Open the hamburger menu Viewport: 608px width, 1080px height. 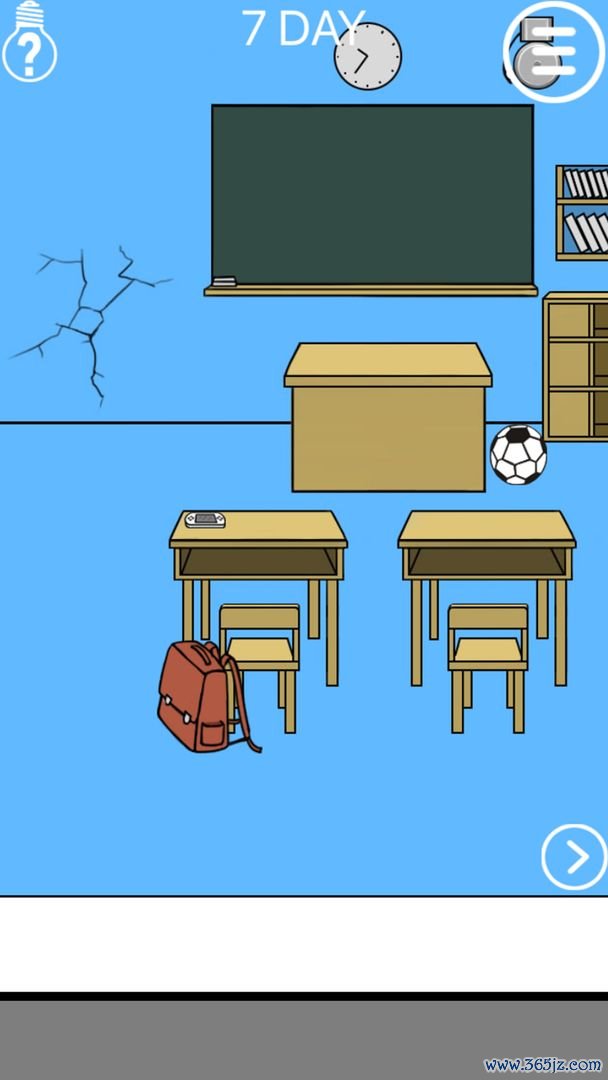tap(553, 49)
